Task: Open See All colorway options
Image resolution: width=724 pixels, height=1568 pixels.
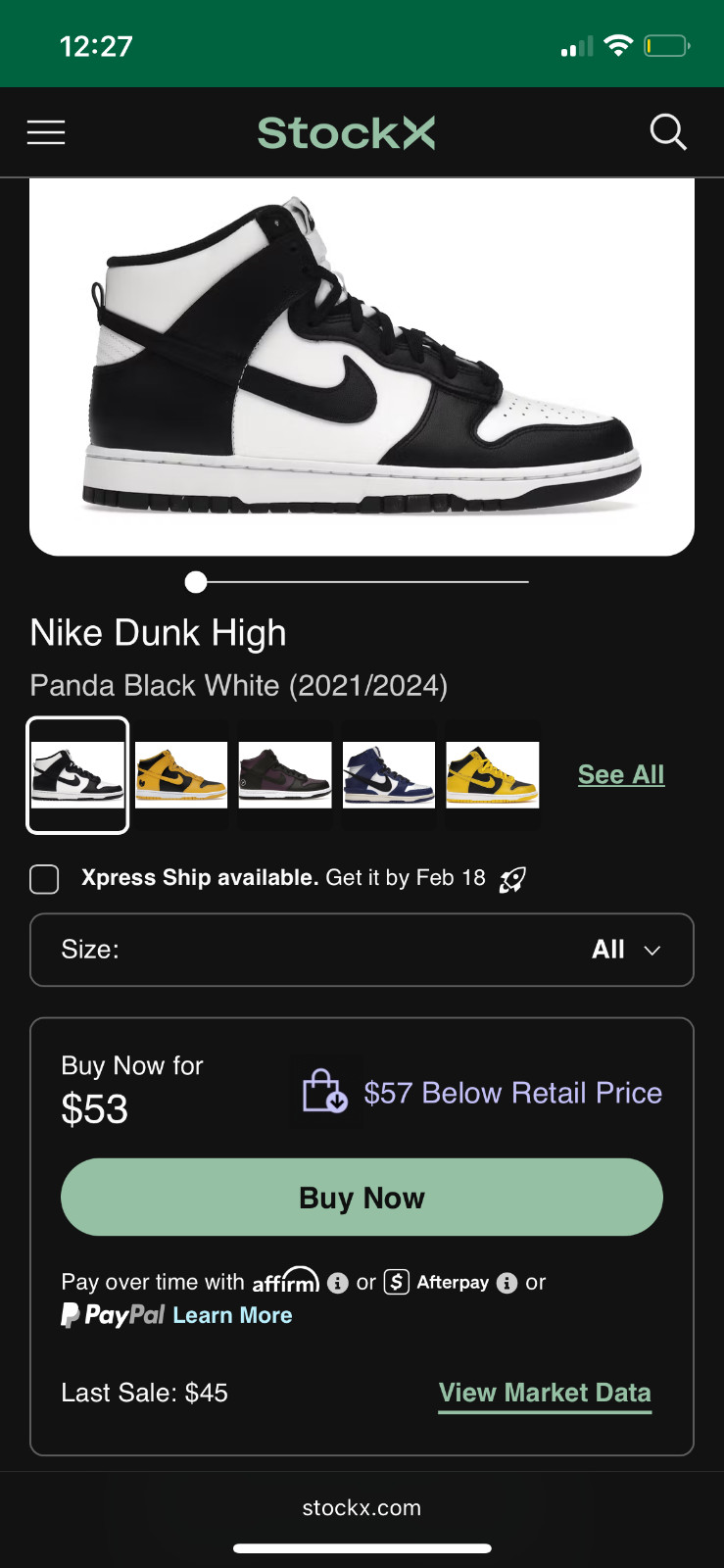Action: pos(620,774)
